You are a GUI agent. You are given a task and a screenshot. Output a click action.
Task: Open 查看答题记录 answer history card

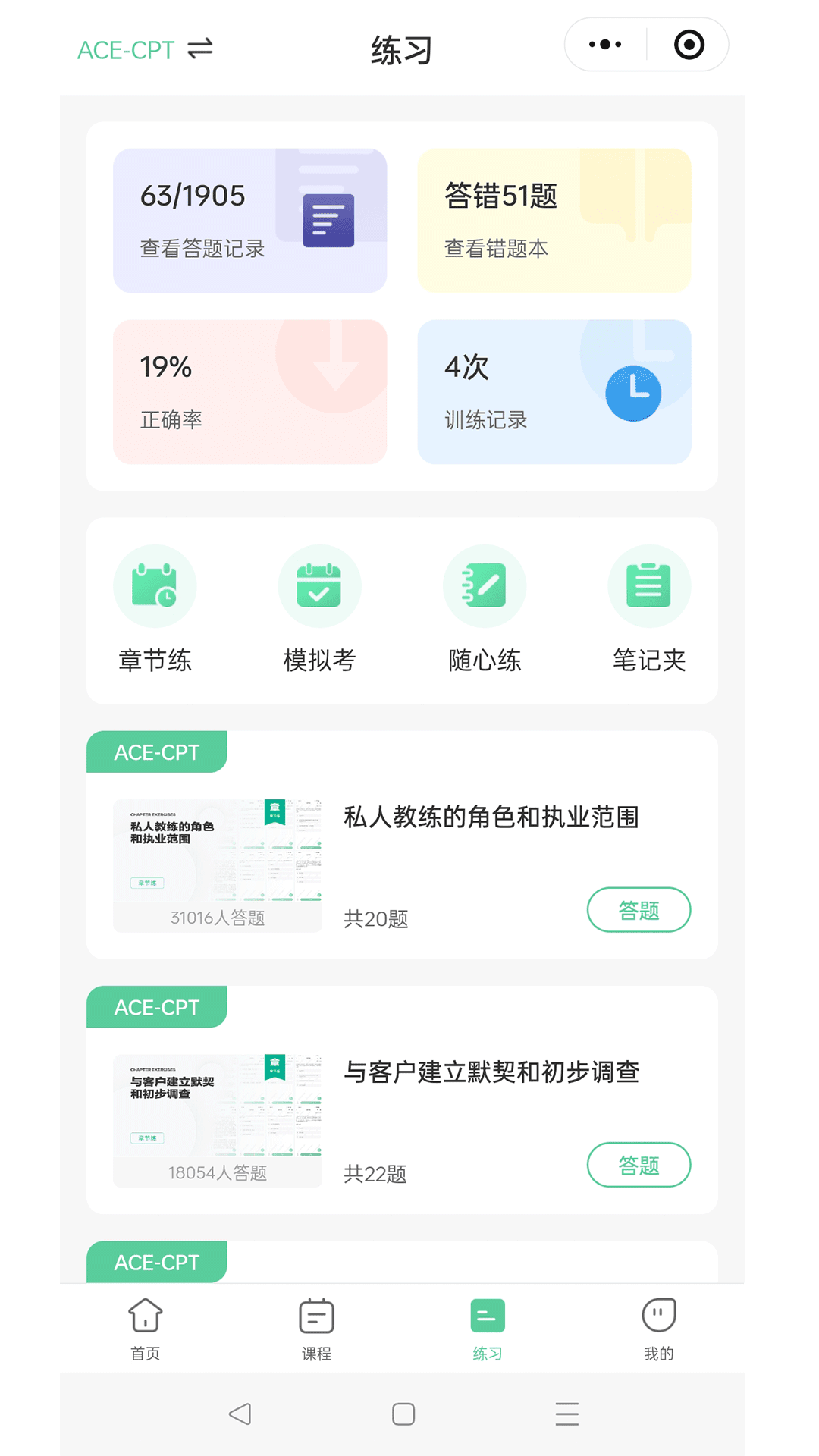coord(249,221)
